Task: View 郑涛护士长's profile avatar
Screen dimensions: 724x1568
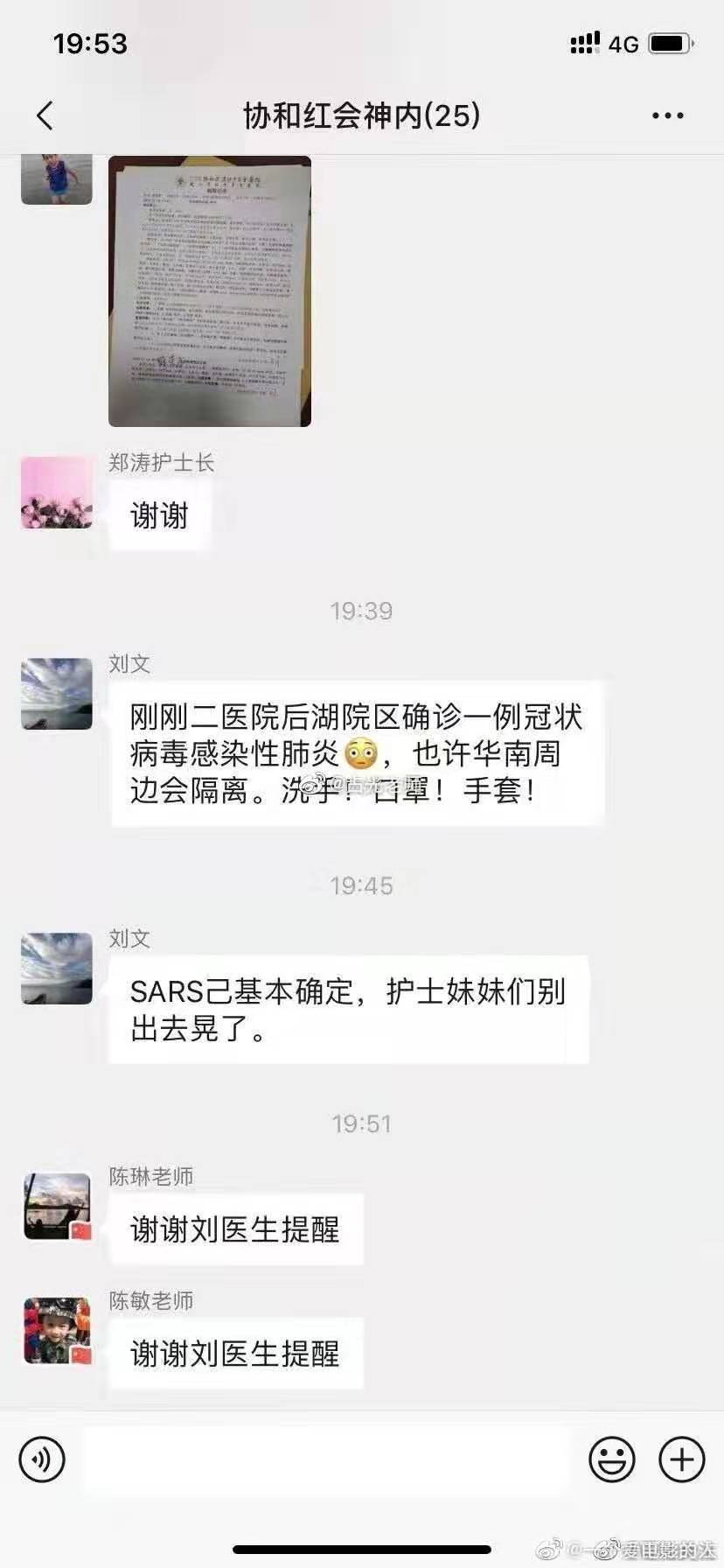Action: pyautogui.click(x=57, y=493)
